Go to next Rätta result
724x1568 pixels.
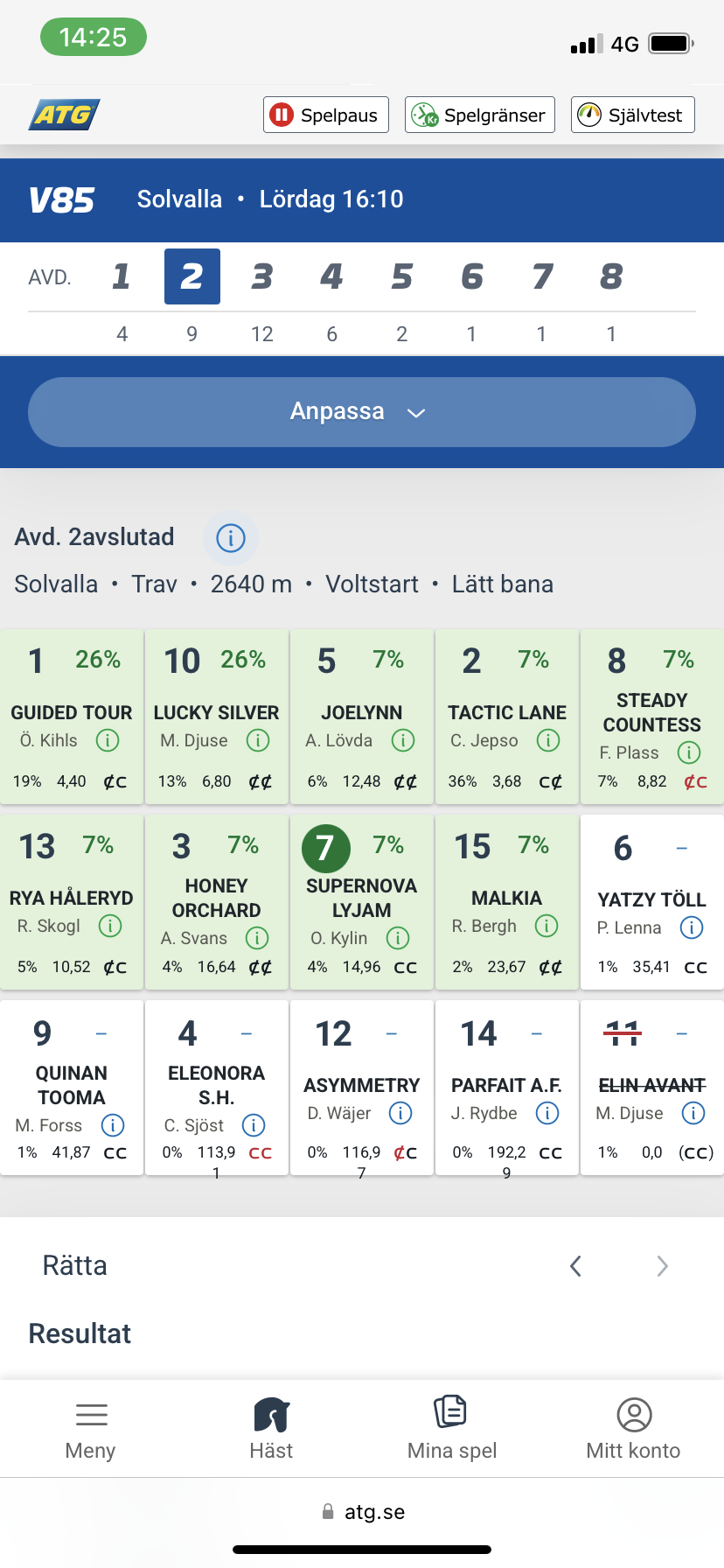click(662, 1266)
